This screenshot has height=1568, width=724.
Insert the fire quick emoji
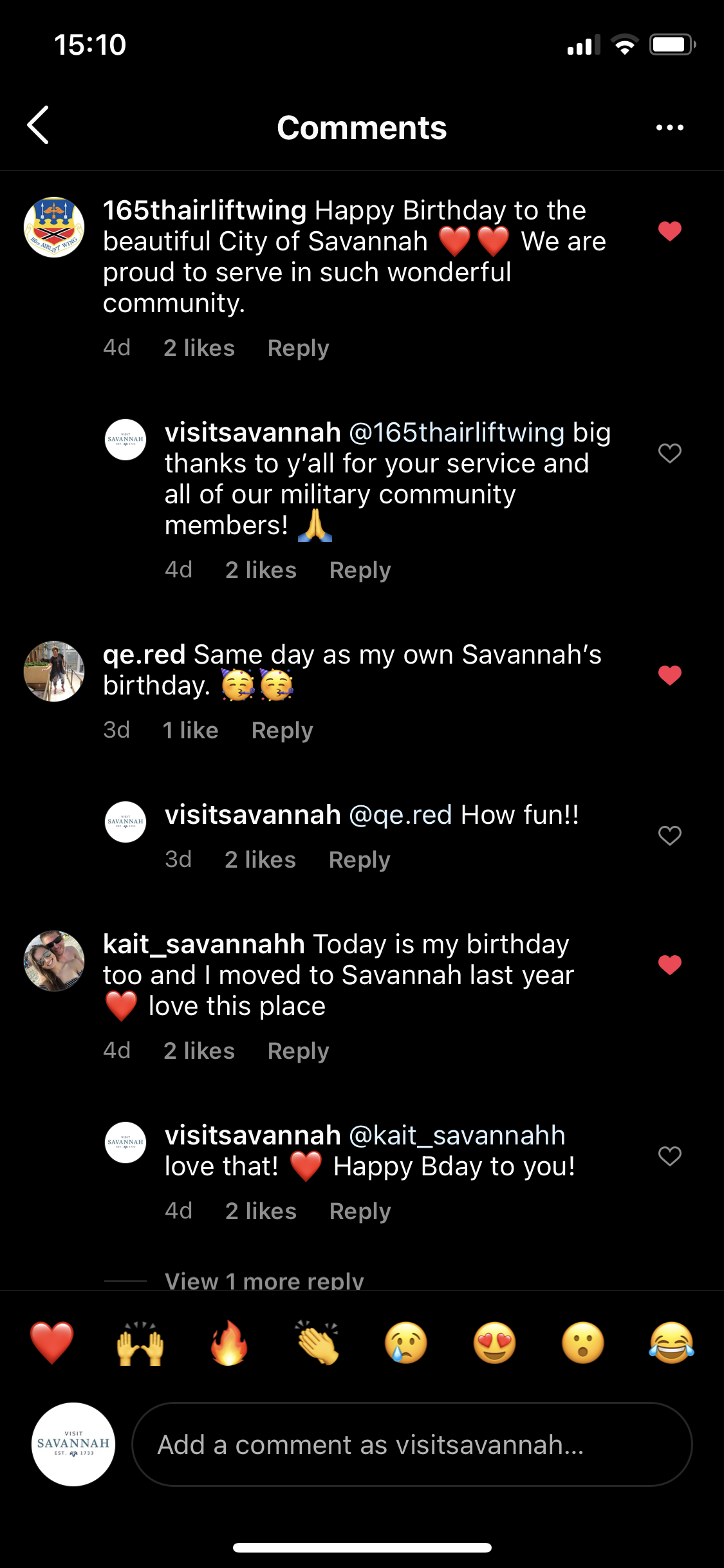tap(229, 1343)
